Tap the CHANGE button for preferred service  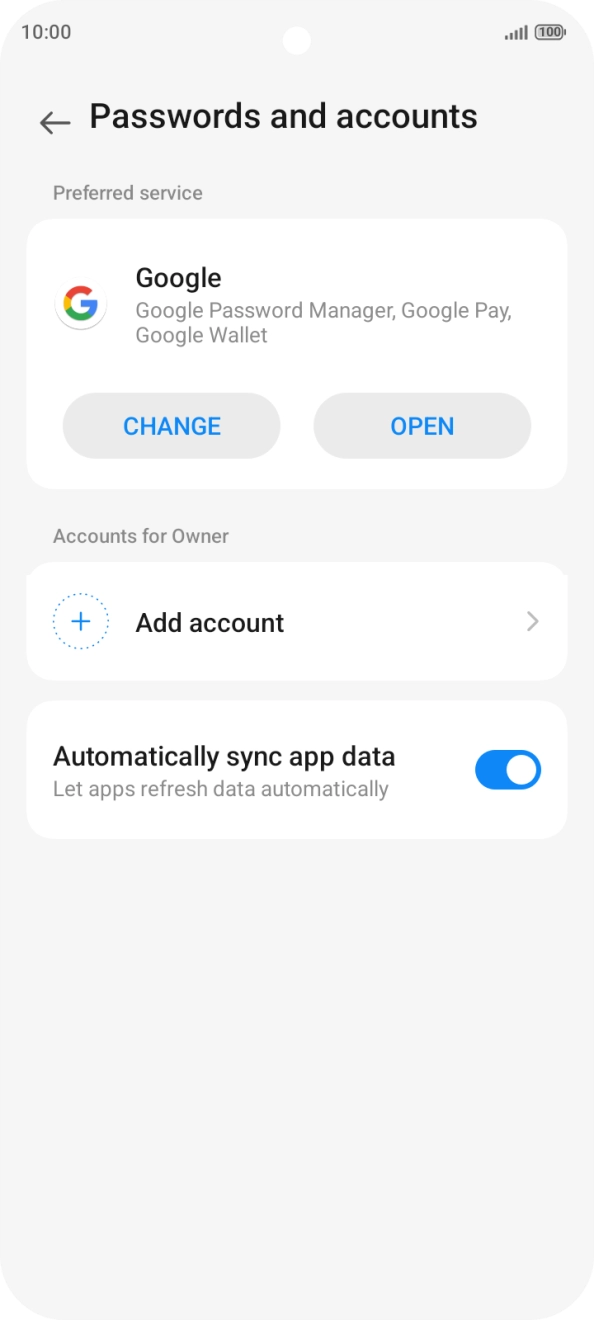point(172,426)
